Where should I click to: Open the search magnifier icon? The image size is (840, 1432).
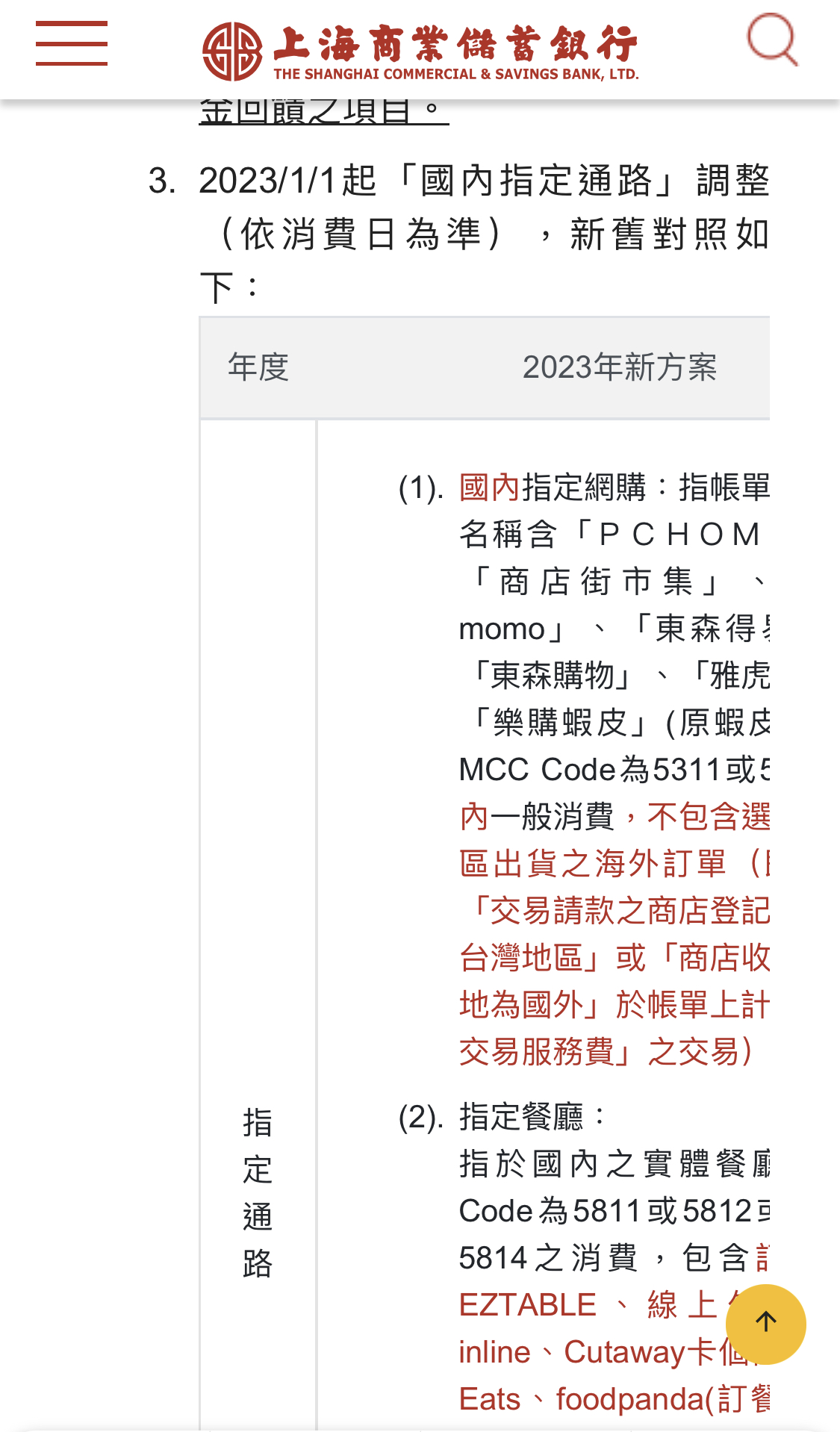773,40
